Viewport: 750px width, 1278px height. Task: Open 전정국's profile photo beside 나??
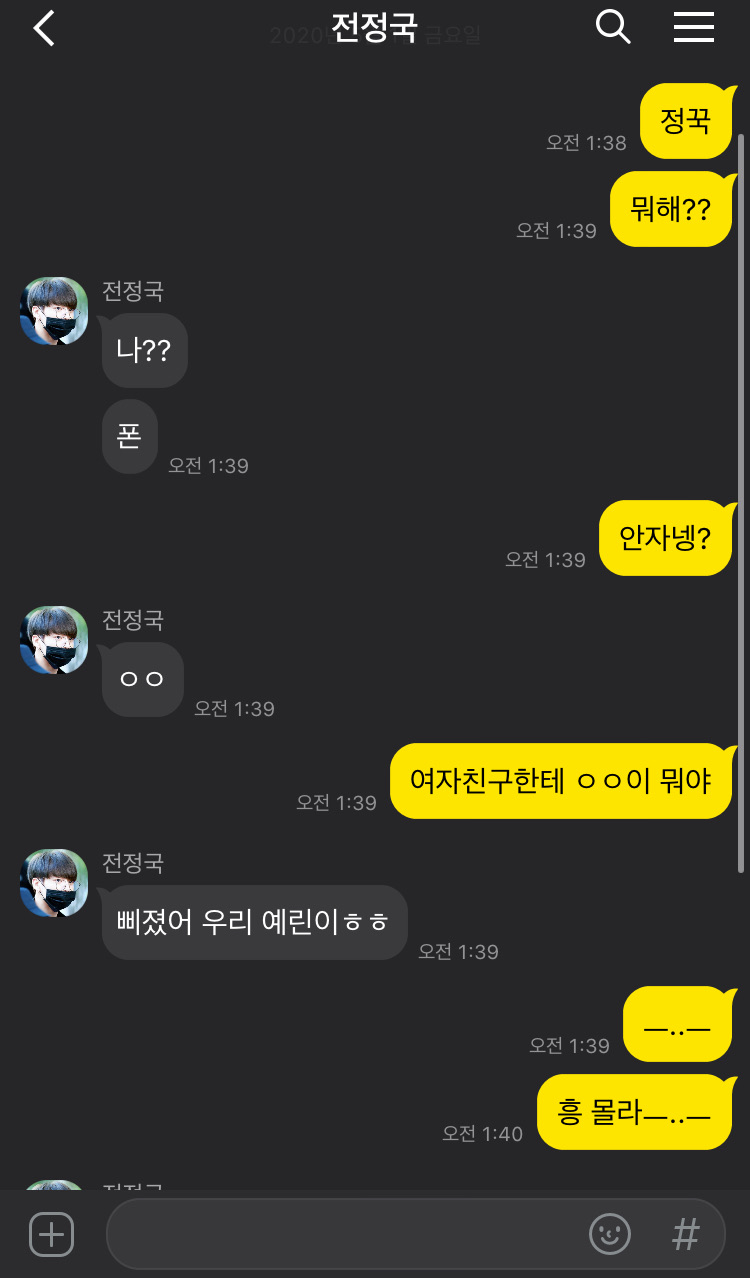54,311
